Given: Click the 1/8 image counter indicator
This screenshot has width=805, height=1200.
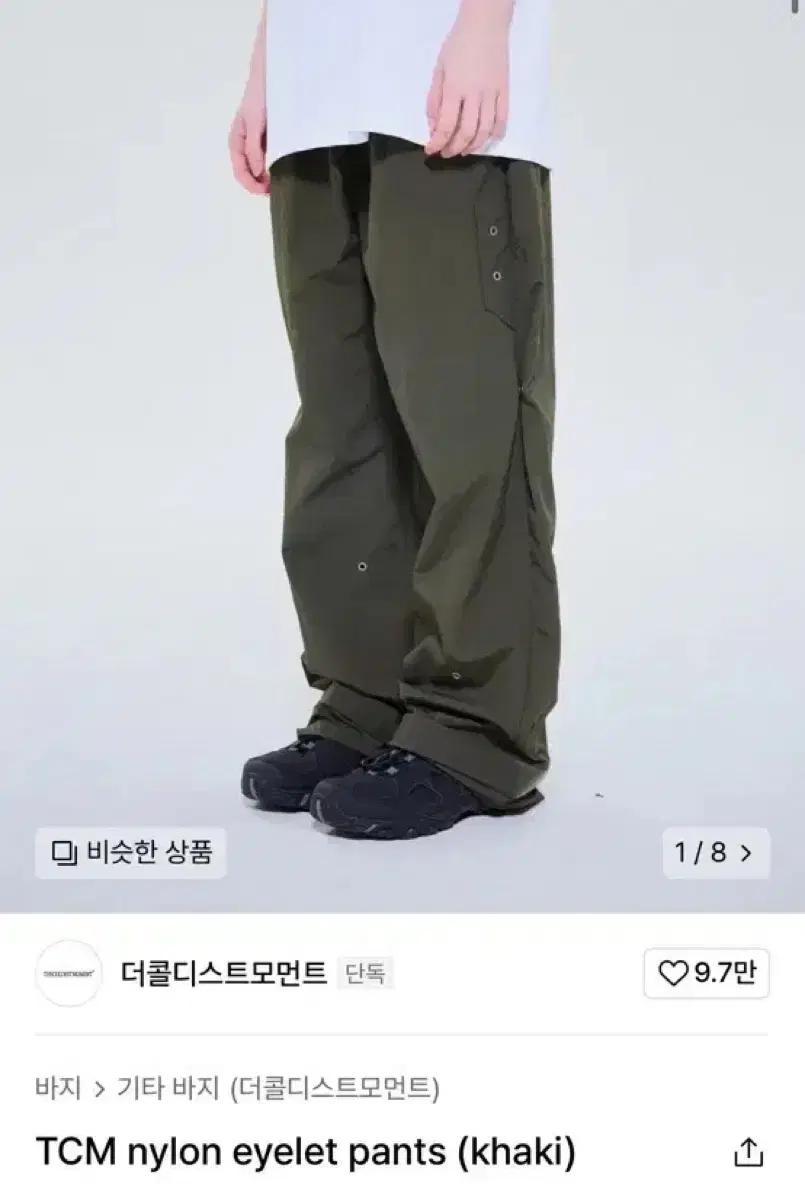Looking at the screenshot, I should (702, 850).
